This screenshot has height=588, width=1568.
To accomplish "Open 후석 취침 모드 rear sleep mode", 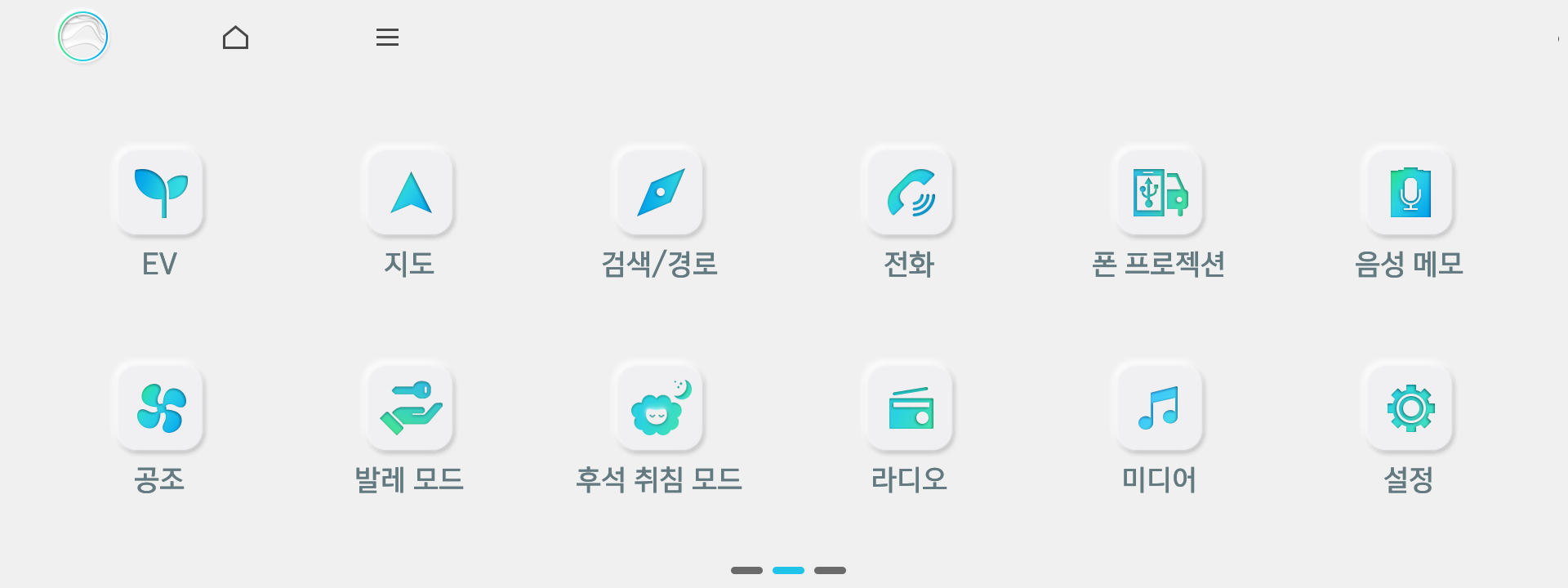I will point(660,408).
